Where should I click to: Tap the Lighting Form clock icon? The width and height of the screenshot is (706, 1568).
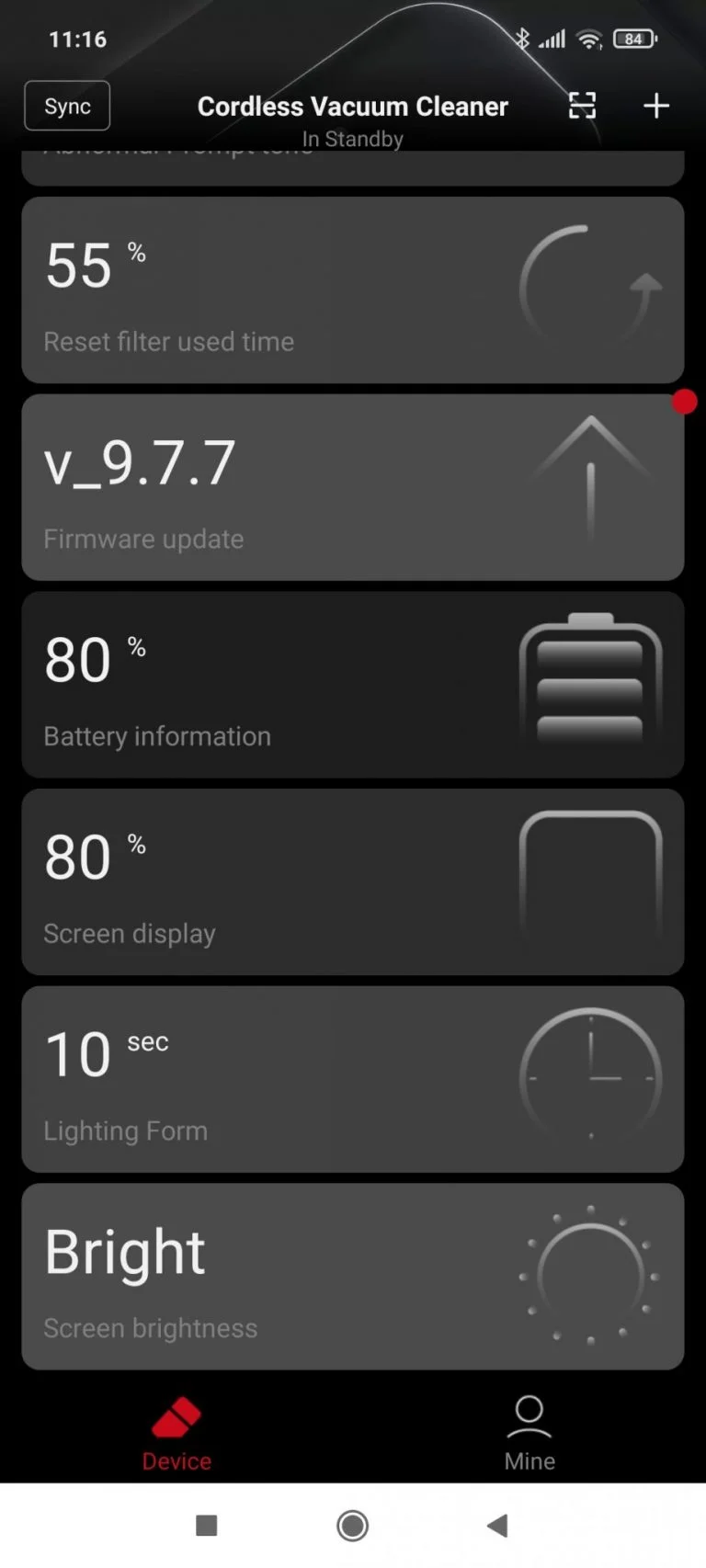point(591,1078)
